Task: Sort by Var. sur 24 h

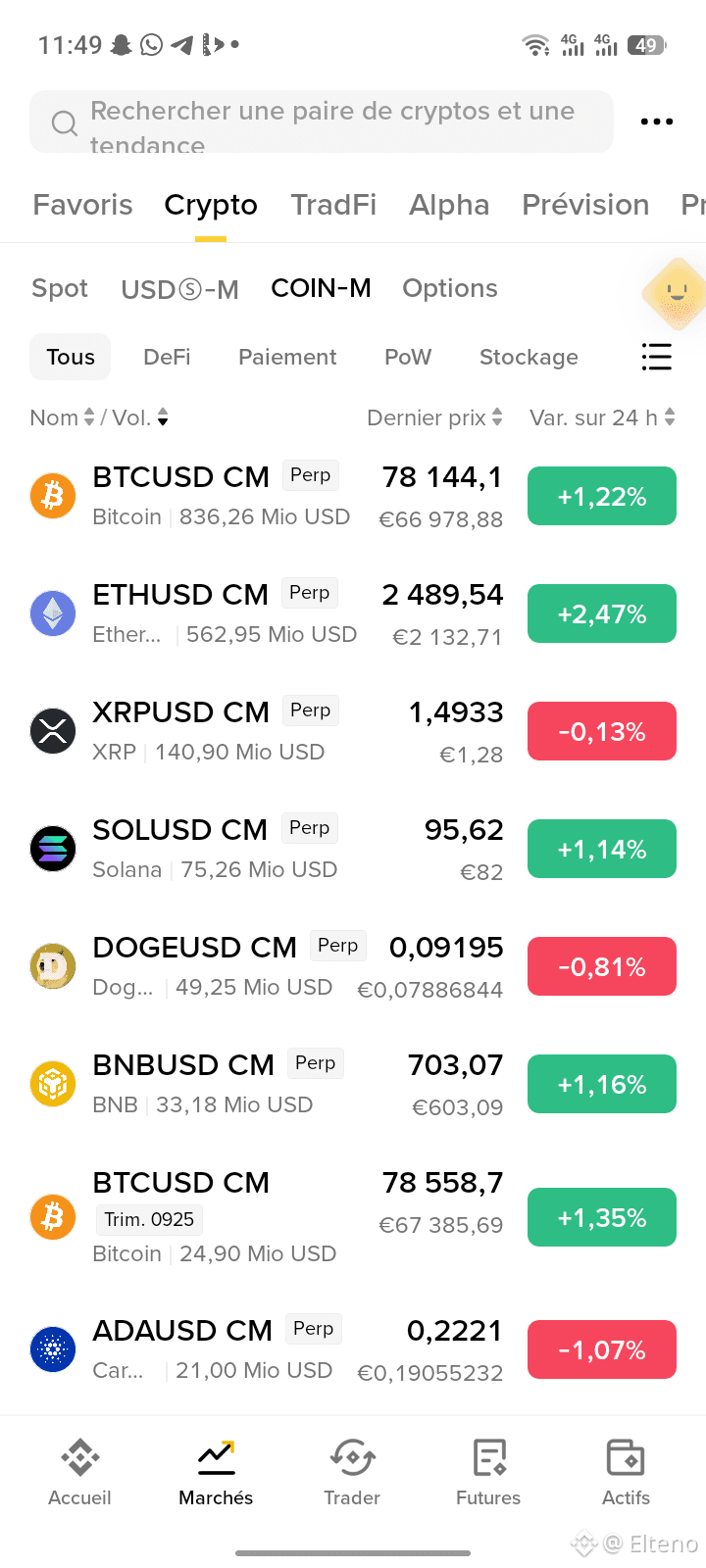Action: [x=602, y=417]
